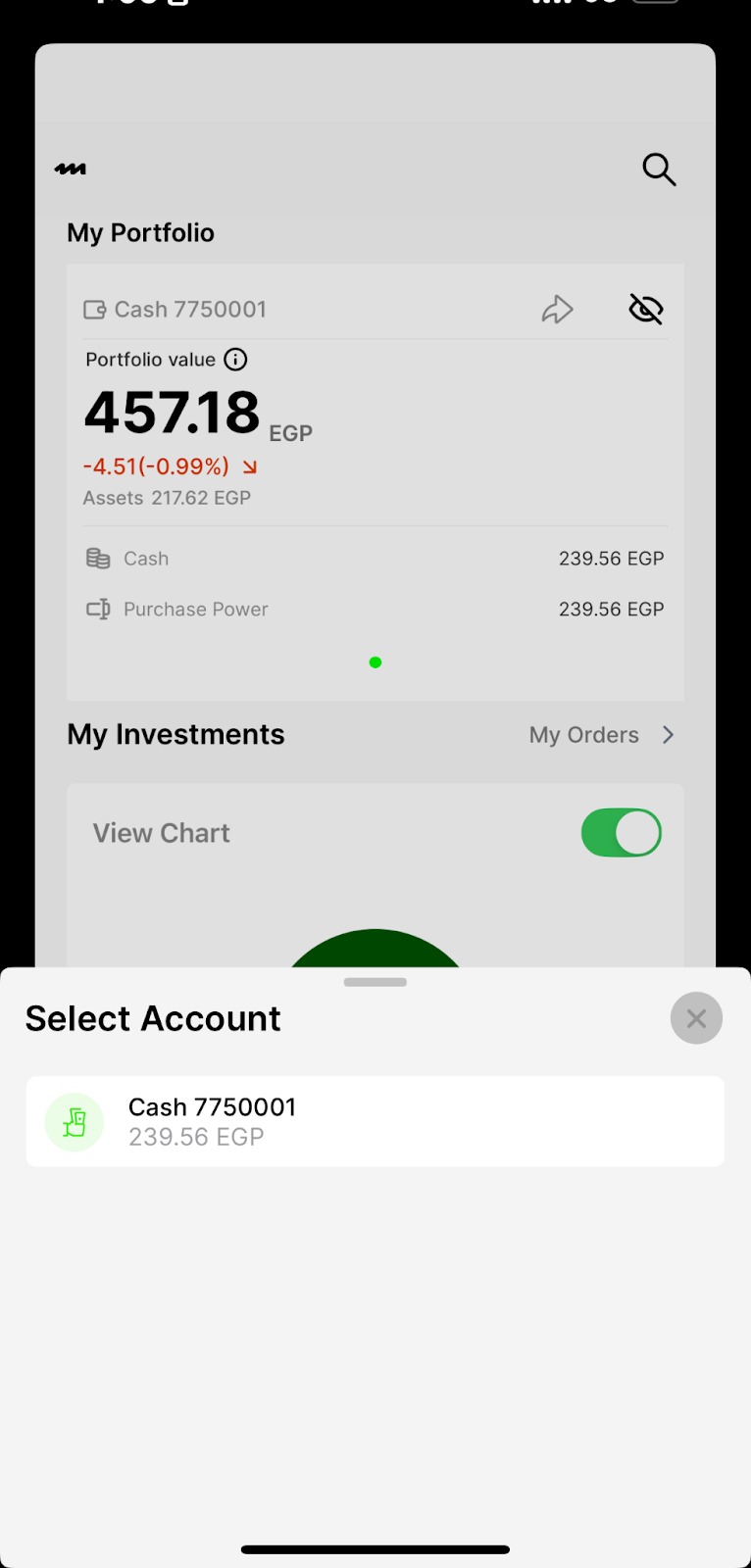Screen dimensions: 751x1568
Task: Open portfolio value info icon
Action: (235, 360)
